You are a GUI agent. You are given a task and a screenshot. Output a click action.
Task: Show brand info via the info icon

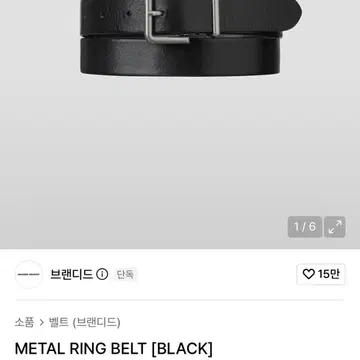tap(102, 274)
